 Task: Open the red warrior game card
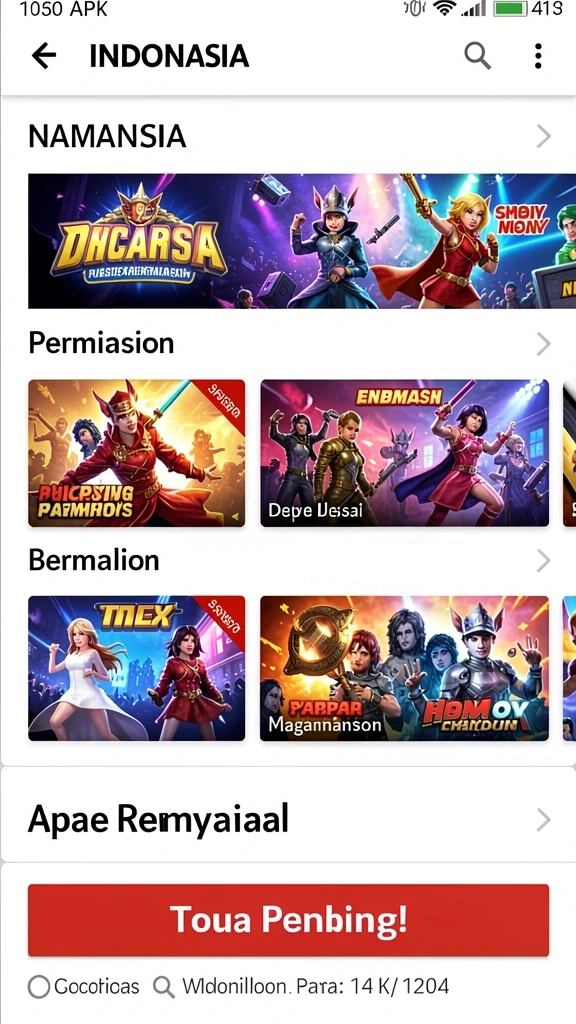click(x=136, y=453)
